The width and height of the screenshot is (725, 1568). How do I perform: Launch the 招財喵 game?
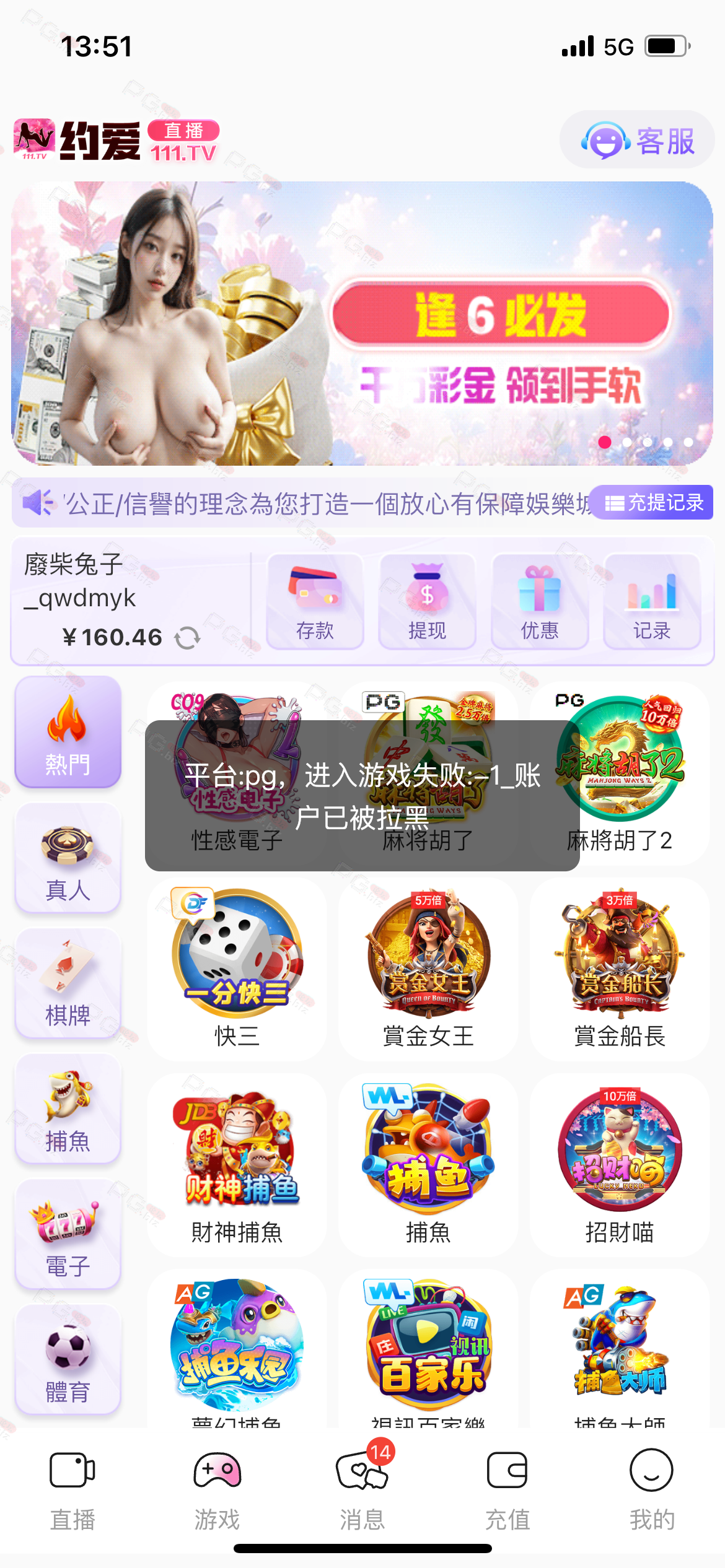pyautogui.click(x=620, y=1165)
